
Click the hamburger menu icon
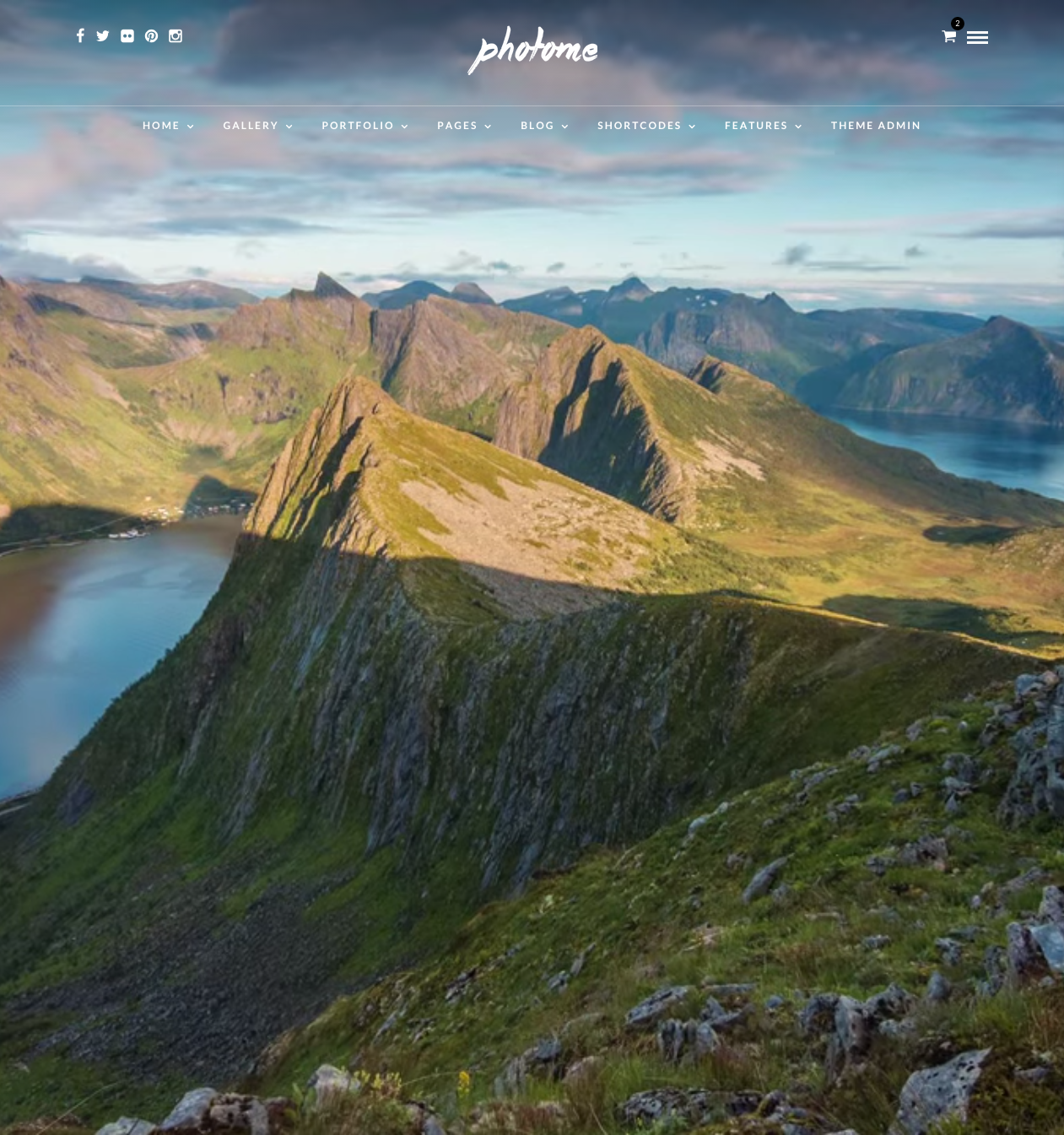(x=977, y=37)
